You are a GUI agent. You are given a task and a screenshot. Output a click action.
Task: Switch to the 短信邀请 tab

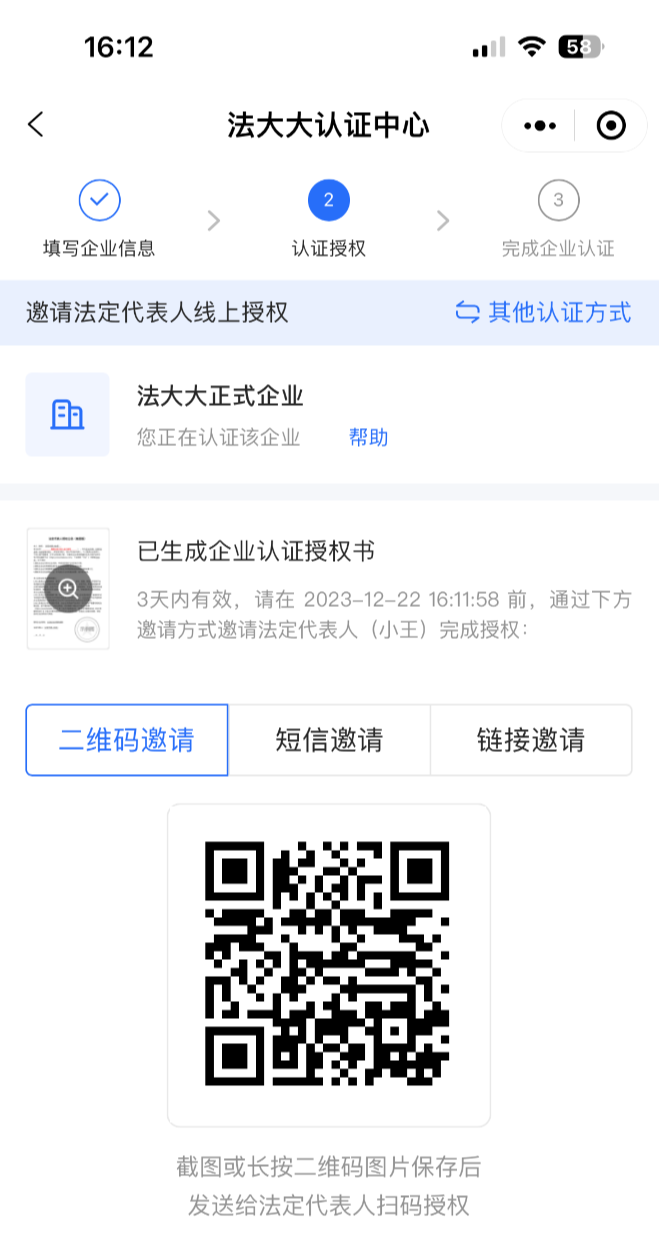coord(329,740)
